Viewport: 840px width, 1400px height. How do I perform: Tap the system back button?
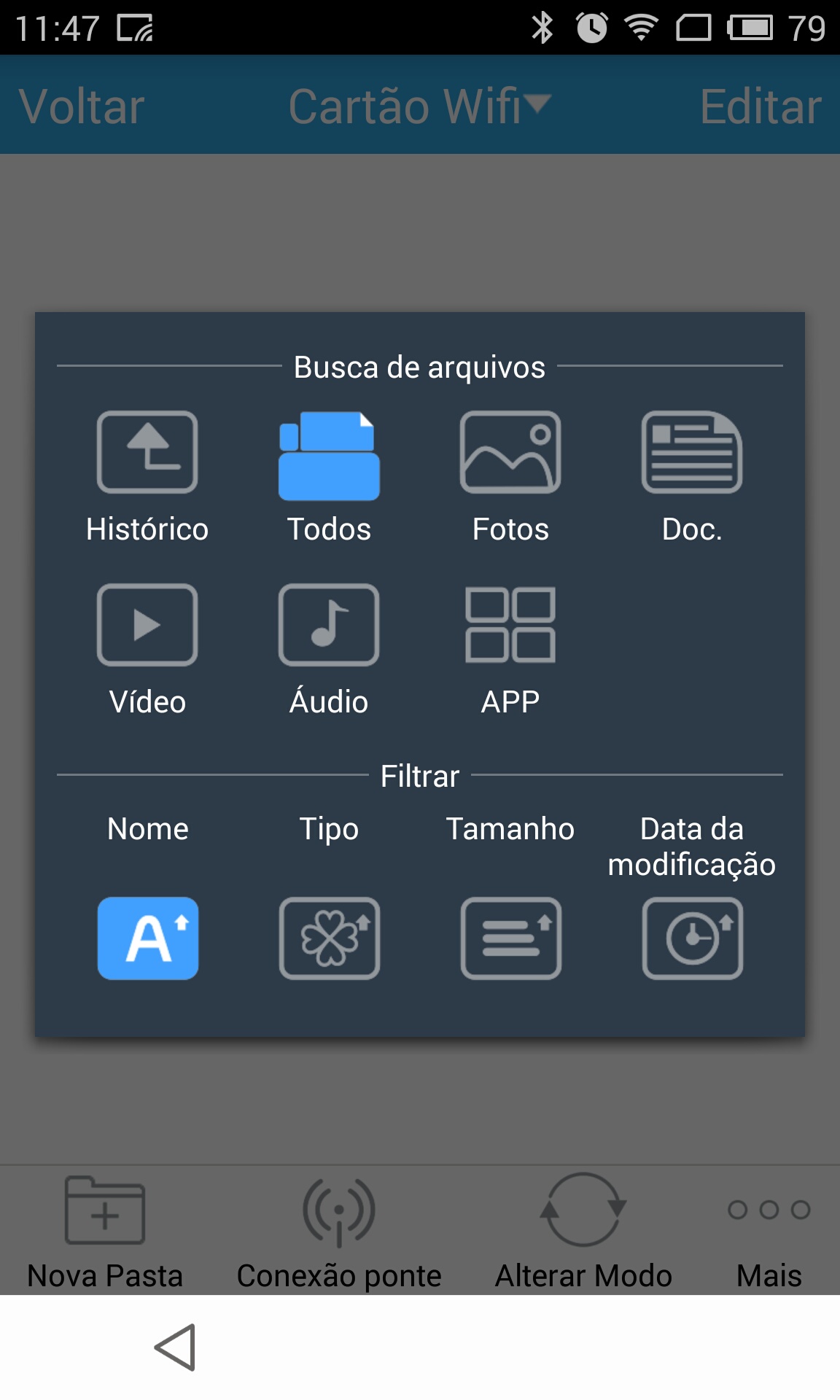coord(175,1347)
